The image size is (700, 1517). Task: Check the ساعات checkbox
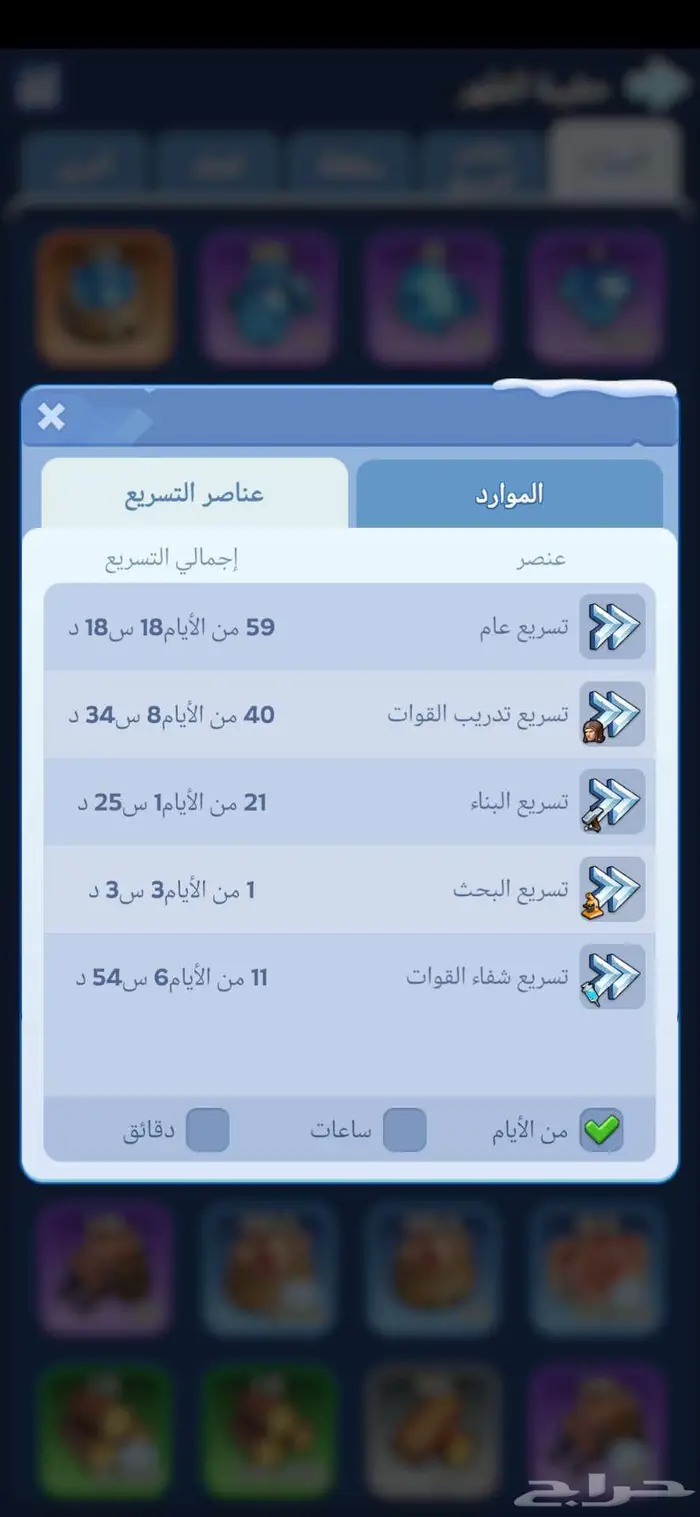[405, 1130]
